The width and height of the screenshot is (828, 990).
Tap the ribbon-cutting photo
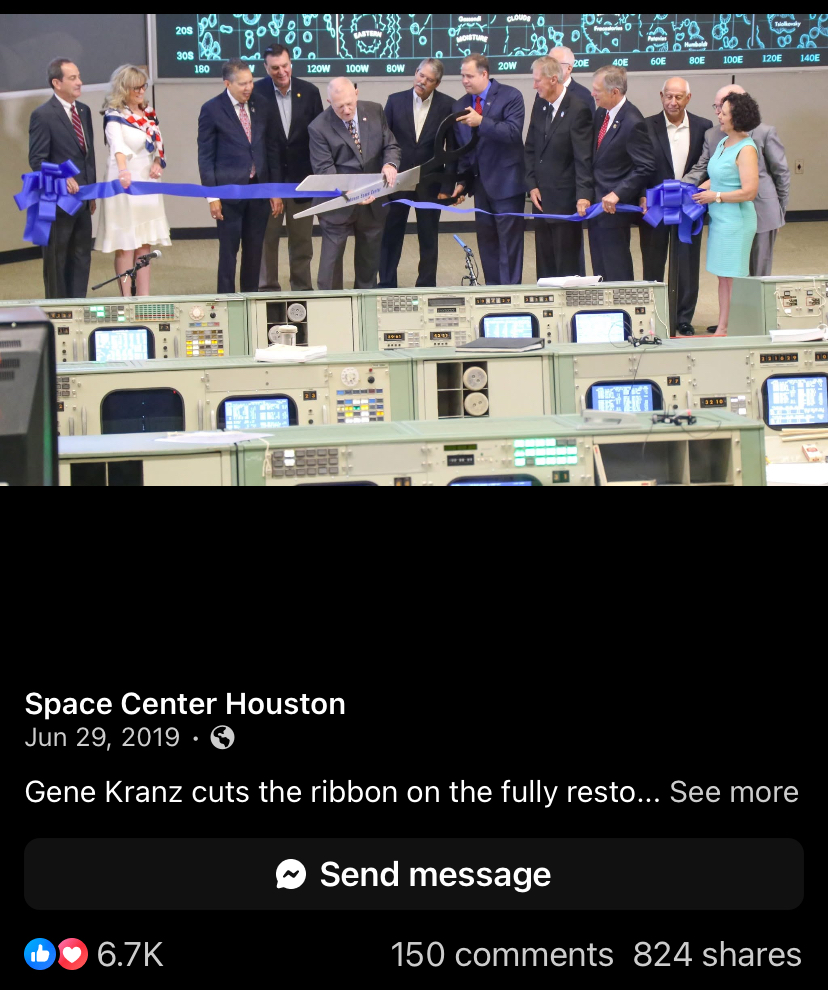pyautogui.click(x=414, y=250)
